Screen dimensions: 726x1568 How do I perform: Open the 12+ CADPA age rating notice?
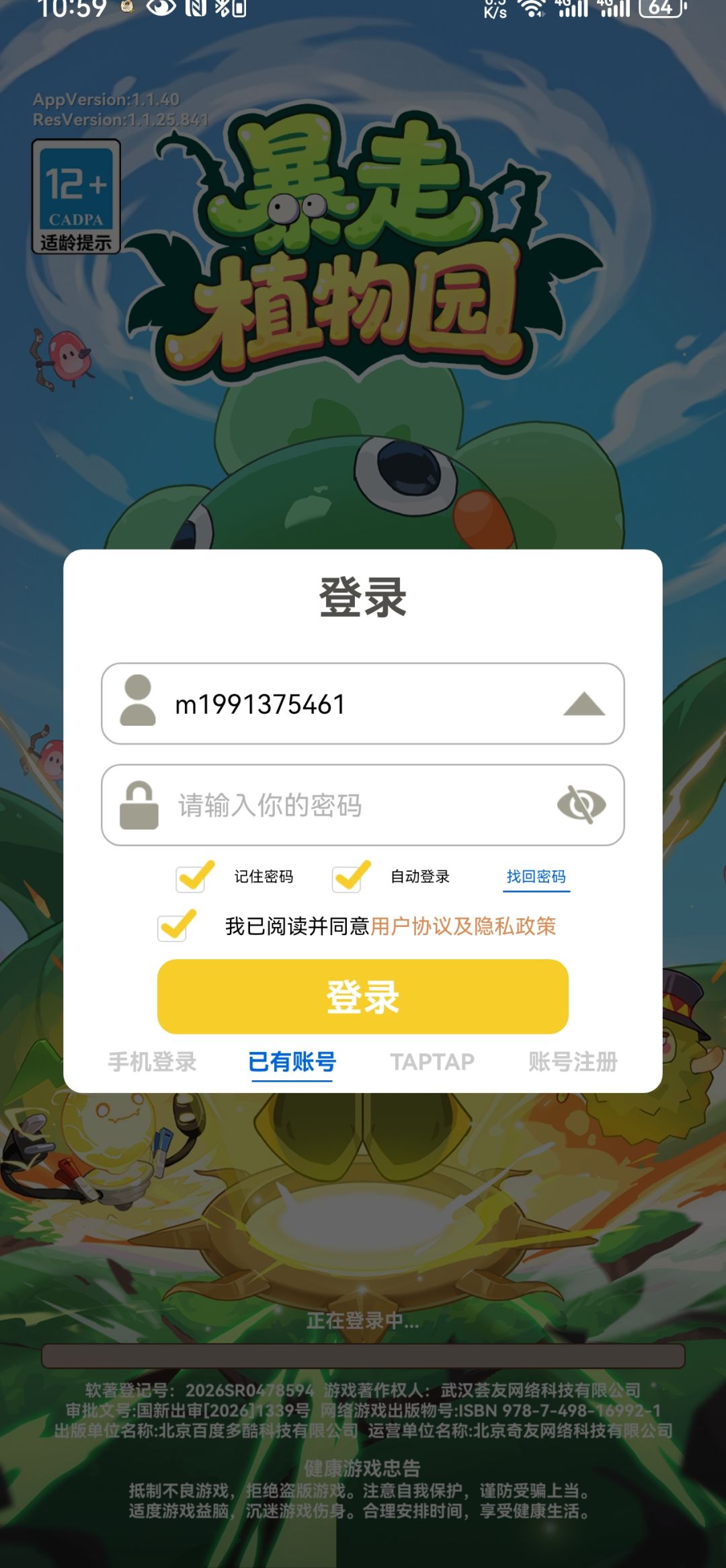tap(76, 196)
